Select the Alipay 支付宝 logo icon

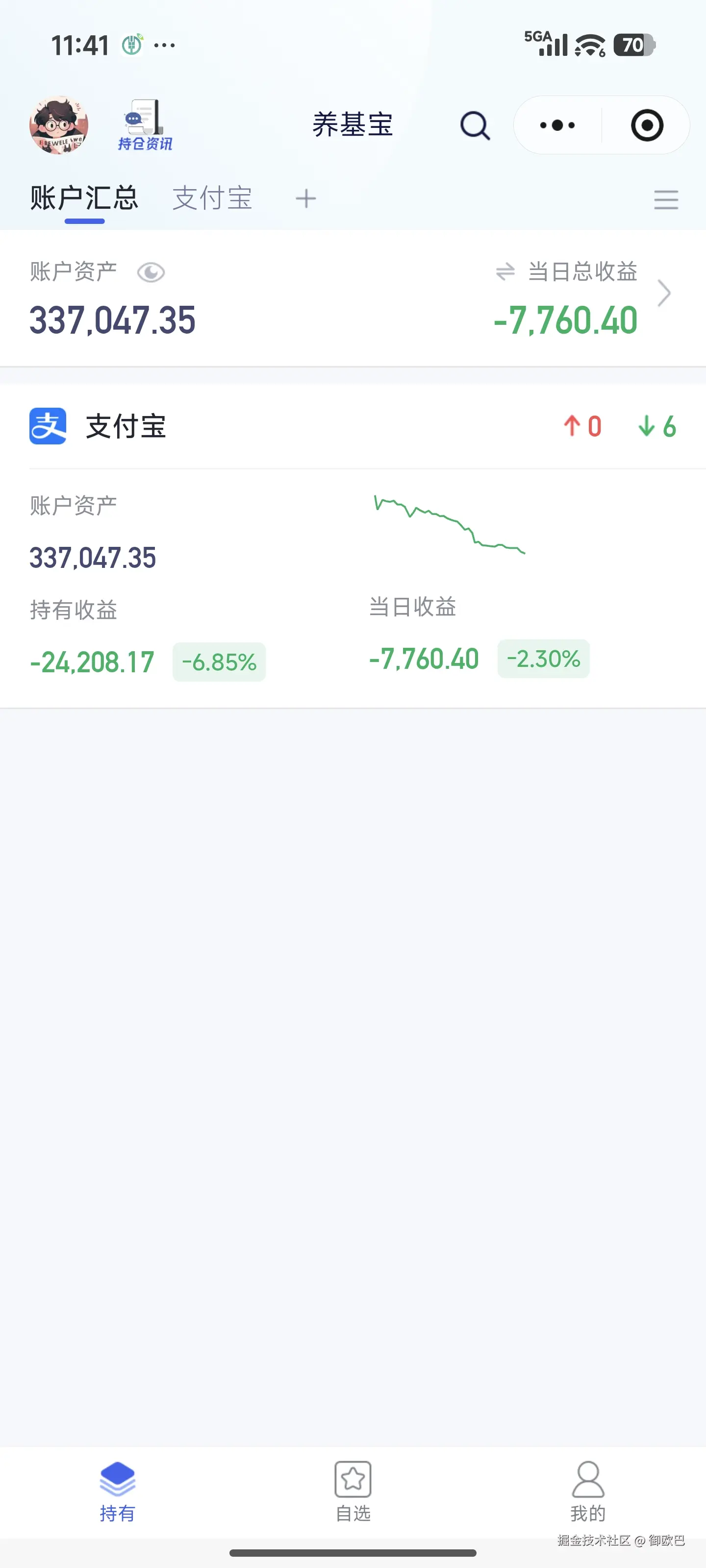[x=49, y=426]
